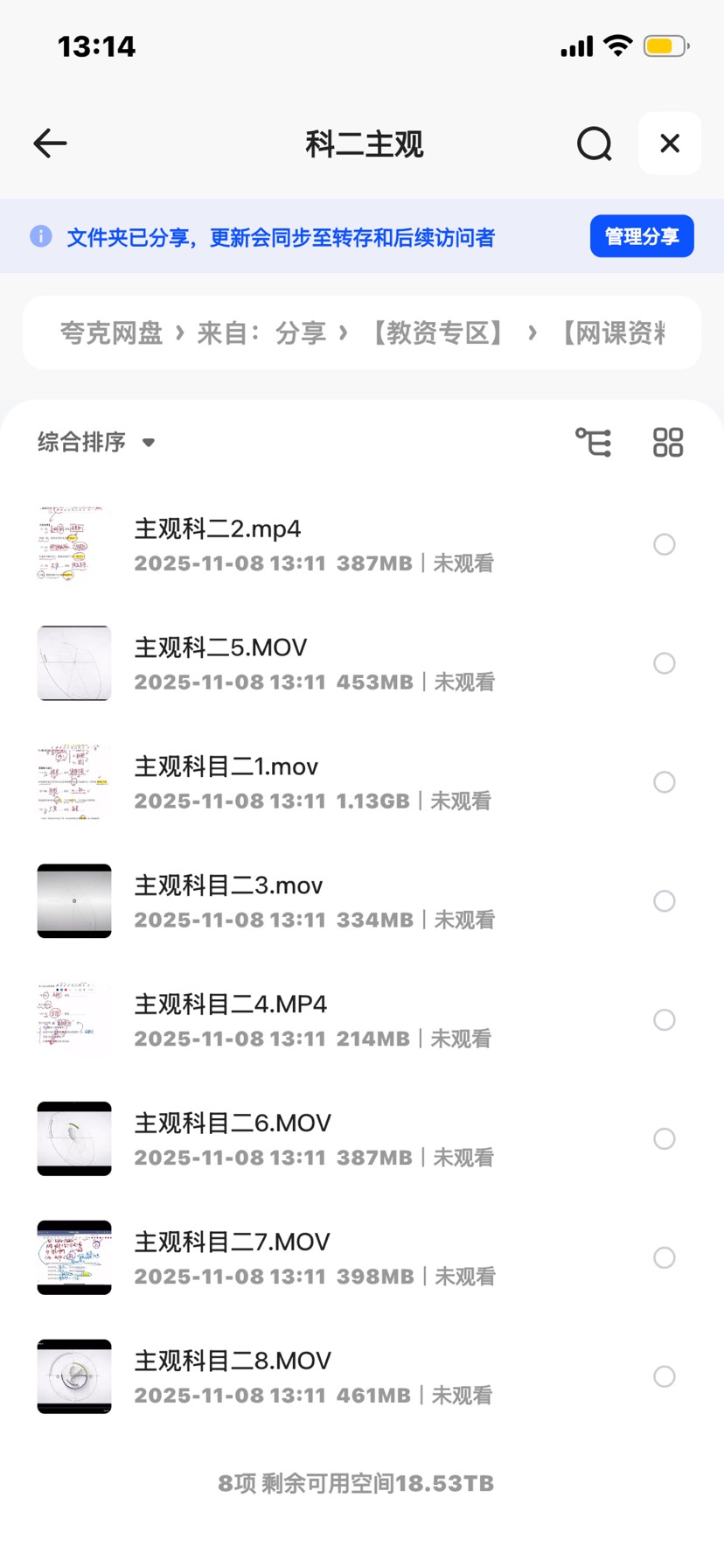Viewport: 724px width, 1568px height.
Task: Open the search icon
Action: click(x=594, y=143)
